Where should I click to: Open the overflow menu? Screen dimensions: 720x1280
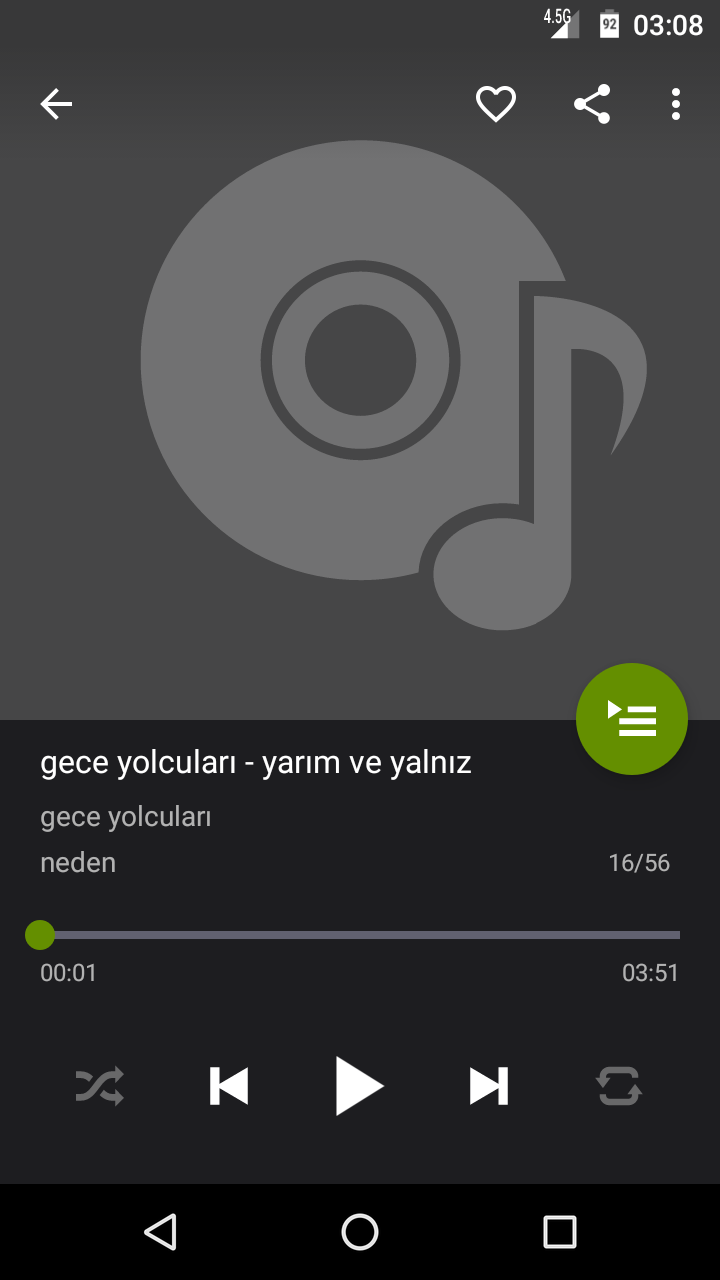point(676,104)
